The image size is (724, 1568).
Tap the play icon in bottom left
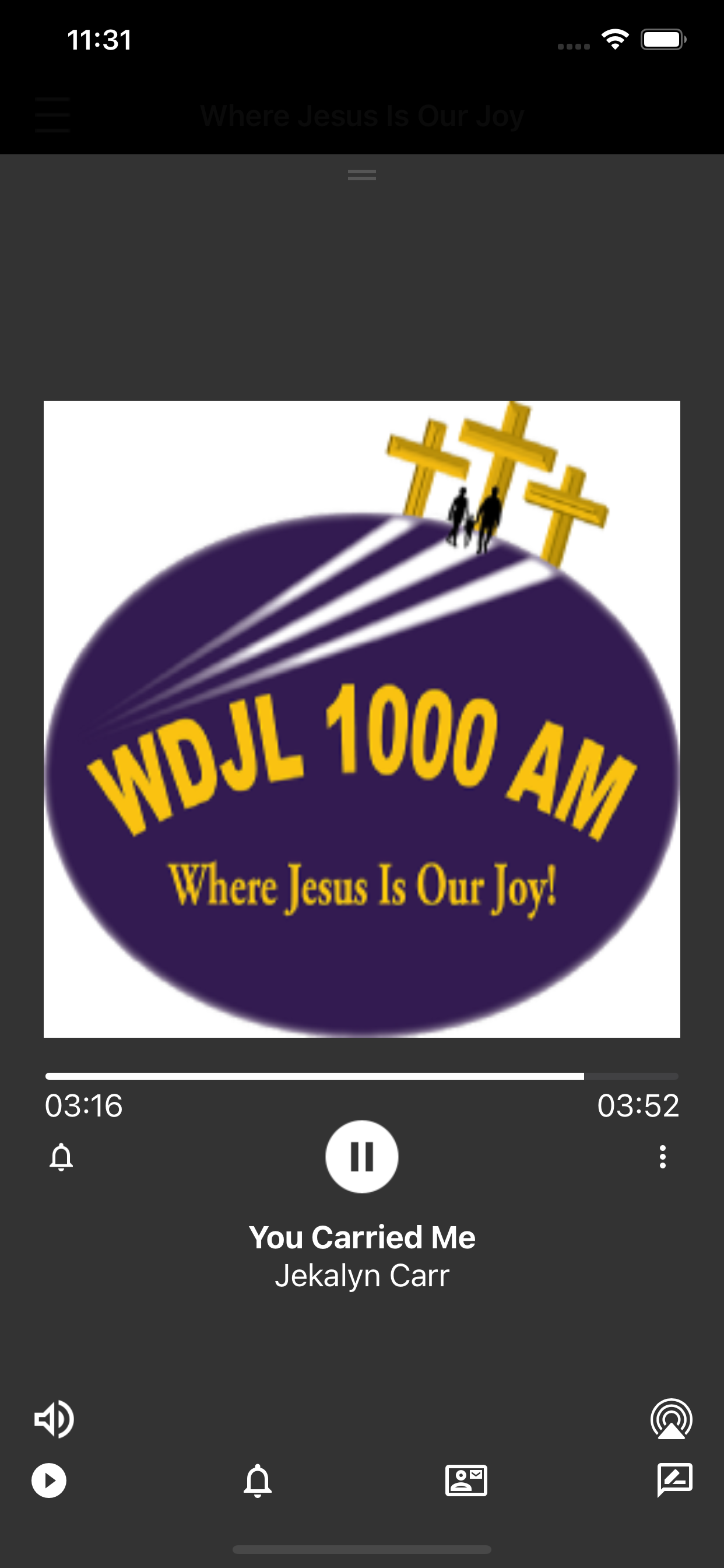click(x=50, y=1482)
